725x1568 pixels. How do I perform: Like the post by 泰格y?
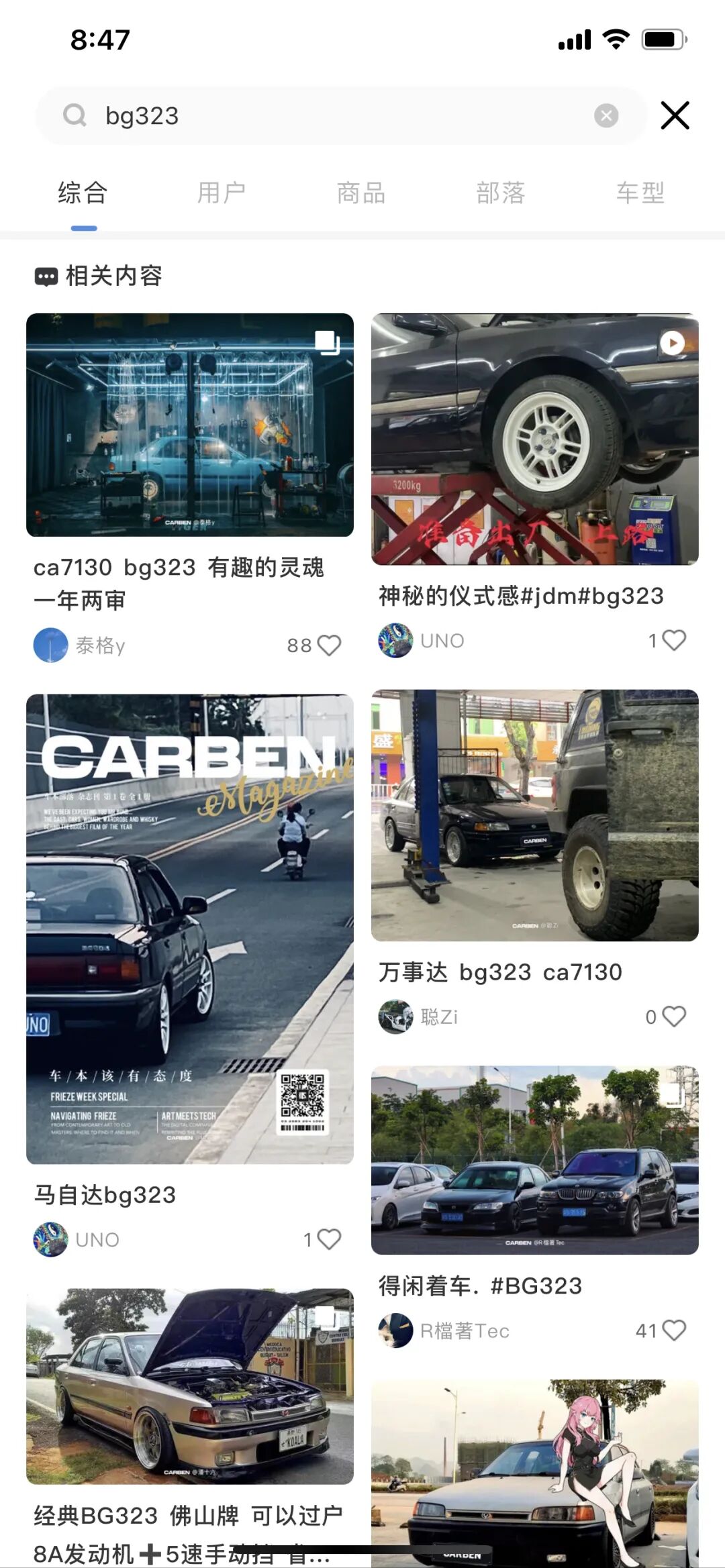click(329, 645)
